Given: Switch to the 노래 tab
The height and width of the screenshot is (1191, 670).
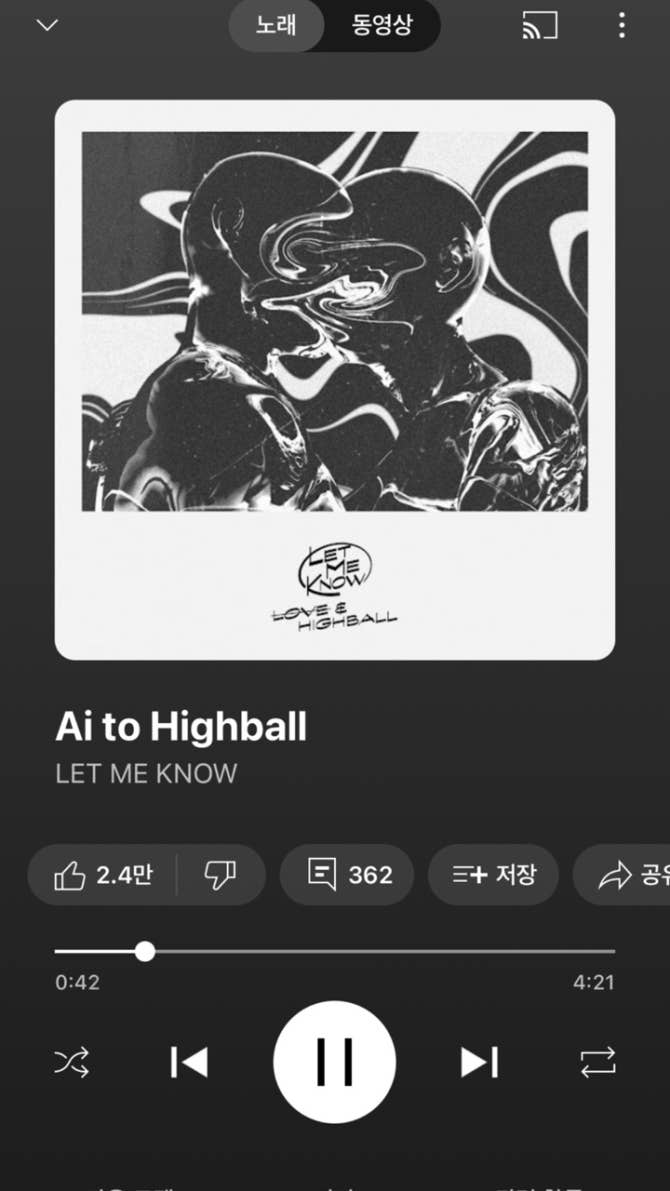Looking at the screenshot, I should tap(276, 25).
